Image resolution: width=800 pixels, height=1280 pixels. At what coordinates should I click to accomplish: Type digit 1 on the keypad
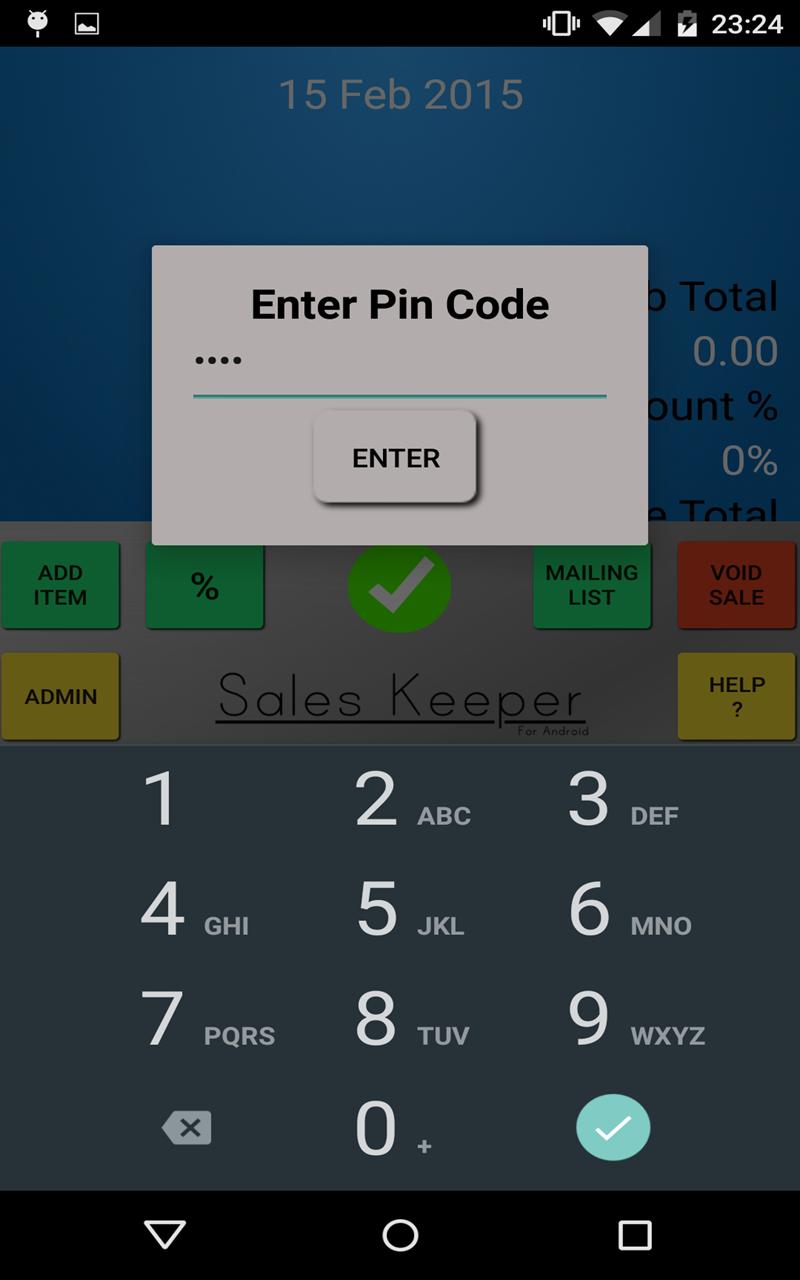161,799
